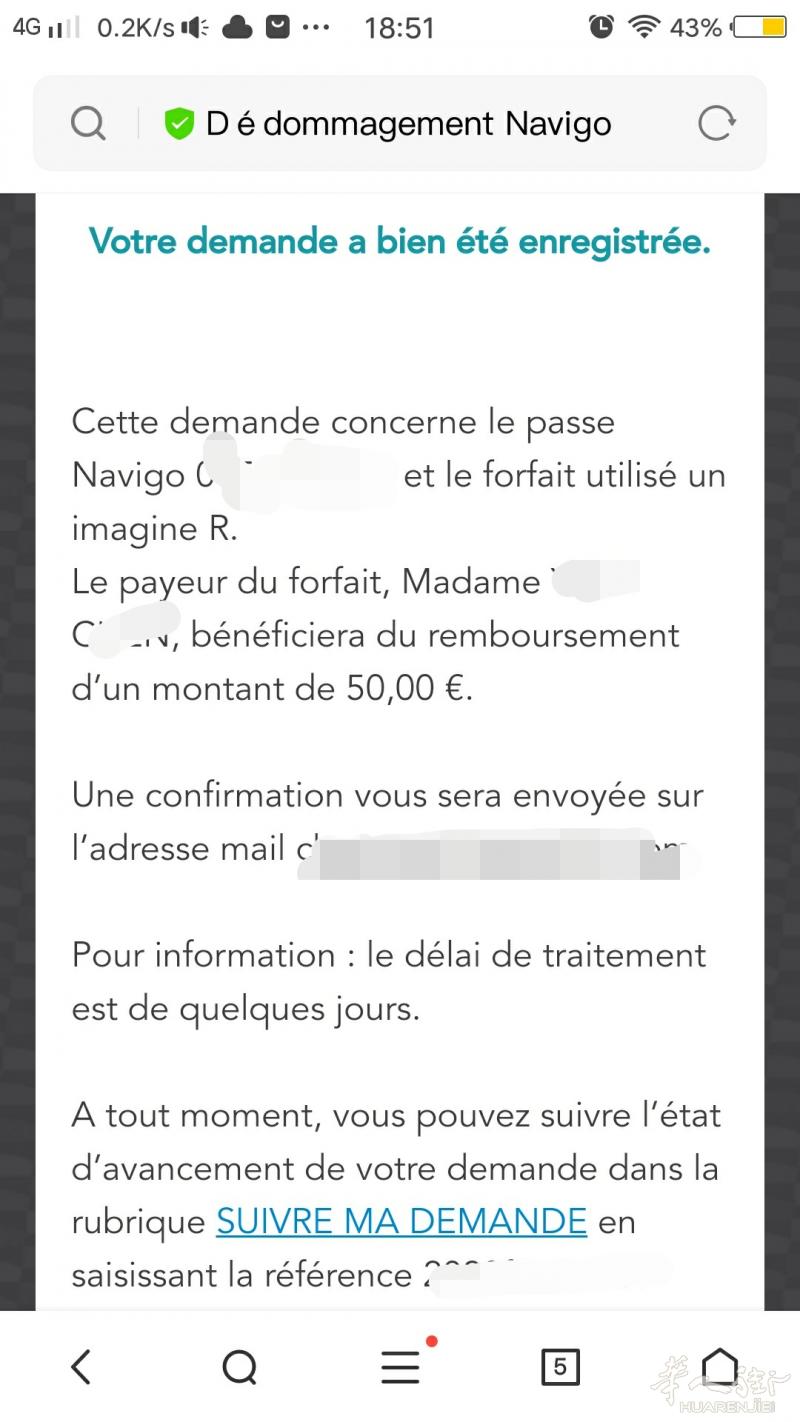Show the 5 open tabs
800x1422 pixels.
[x=560, y=1367]
